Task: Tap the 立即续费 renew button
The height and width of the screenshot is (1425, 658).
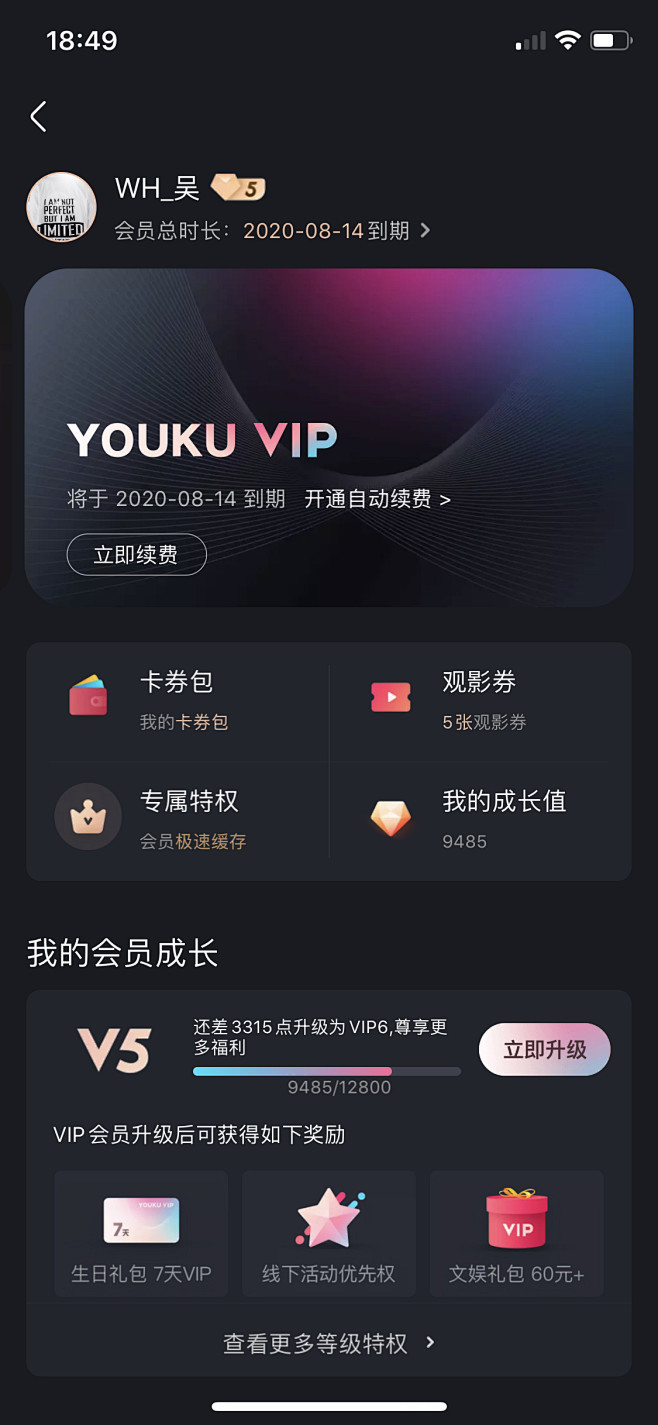Action: (136, 555)
